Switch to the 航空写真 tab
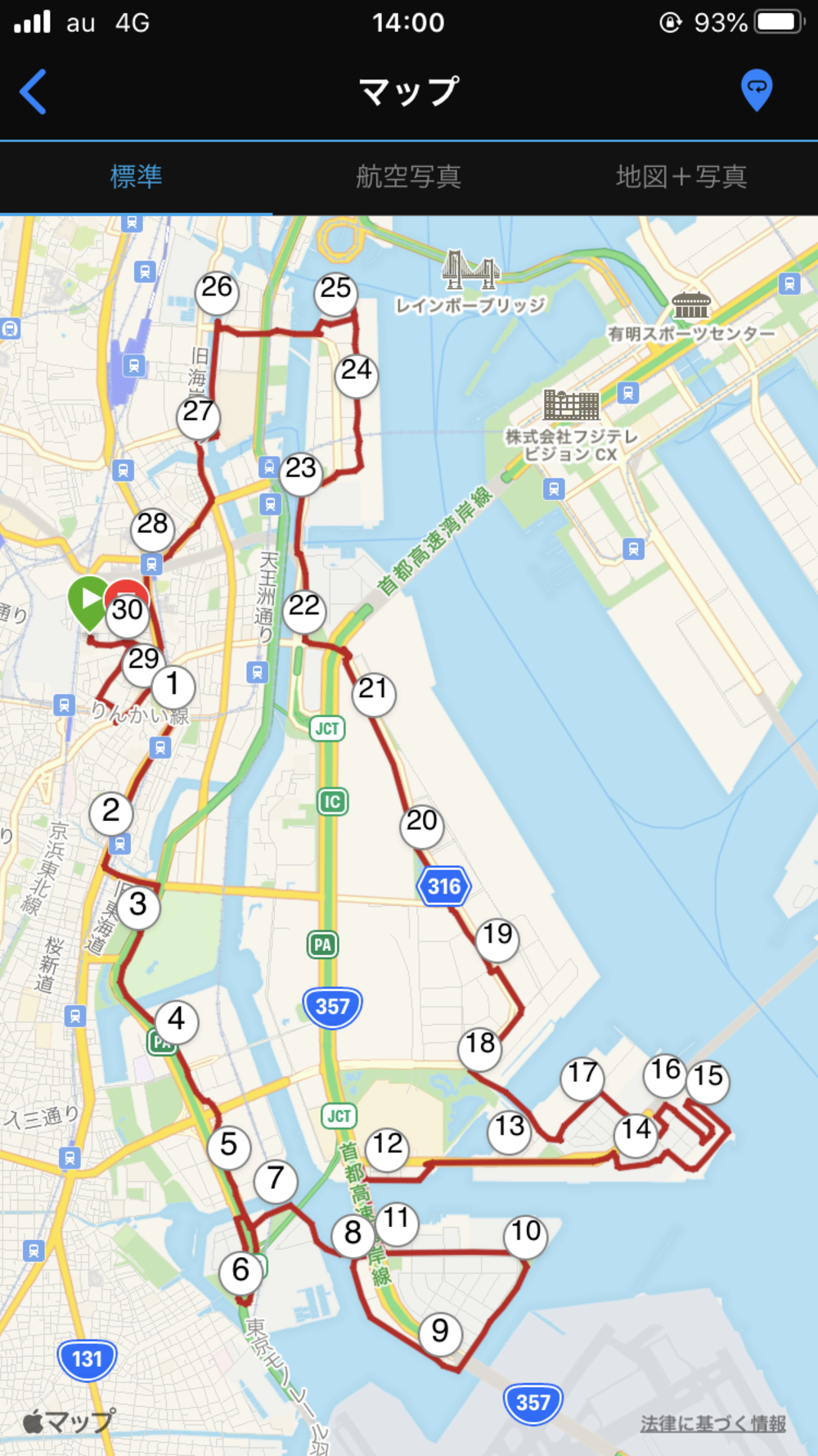Image resolution: width=818 pixels, height=1456 pixels. point(408,177)
